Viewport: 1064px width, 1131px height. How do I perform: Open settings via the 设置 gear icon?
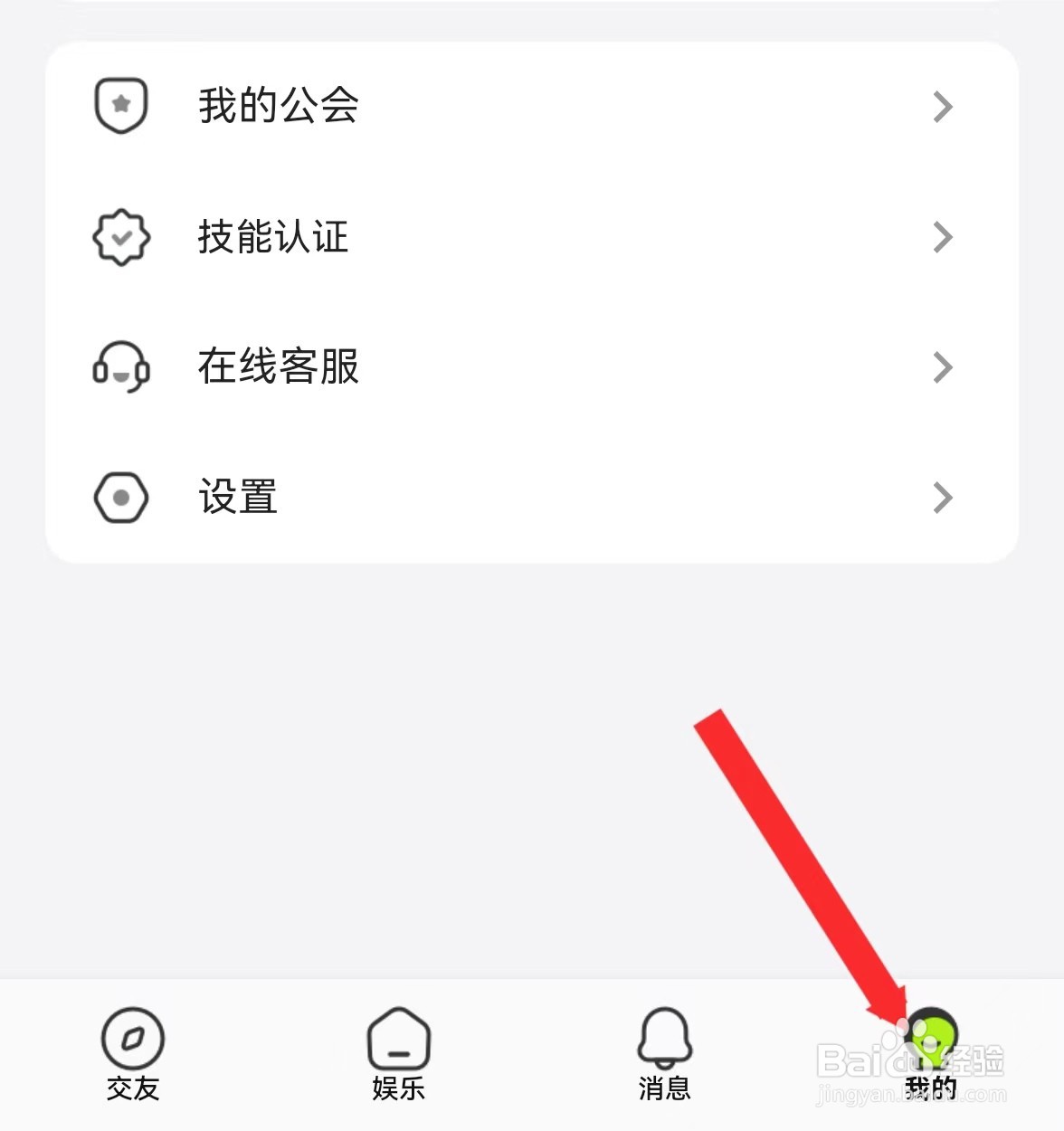click(x=122, y=497)
